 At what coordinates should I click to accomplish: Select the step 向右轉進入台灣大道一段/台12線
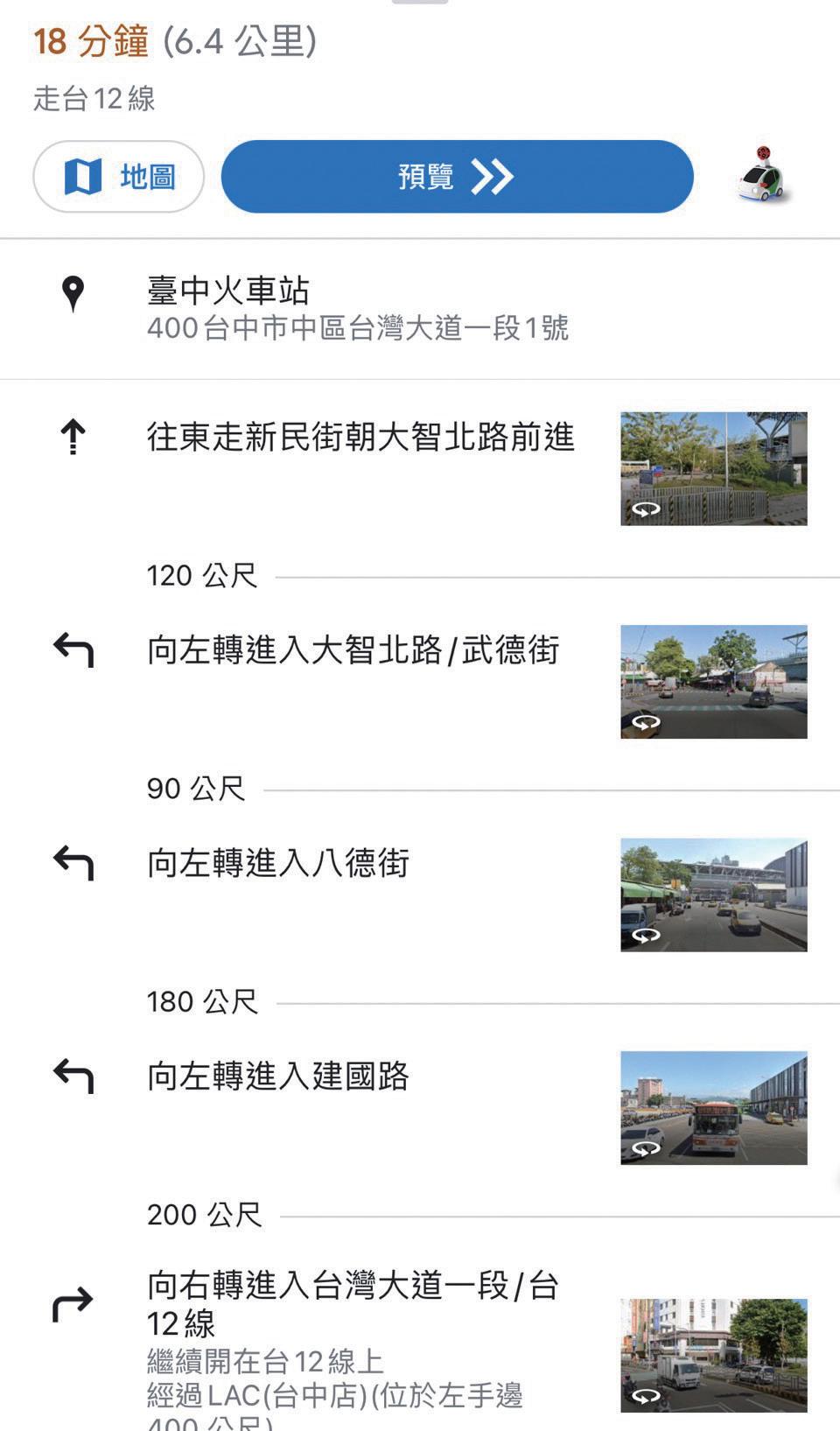(353, 1304)
